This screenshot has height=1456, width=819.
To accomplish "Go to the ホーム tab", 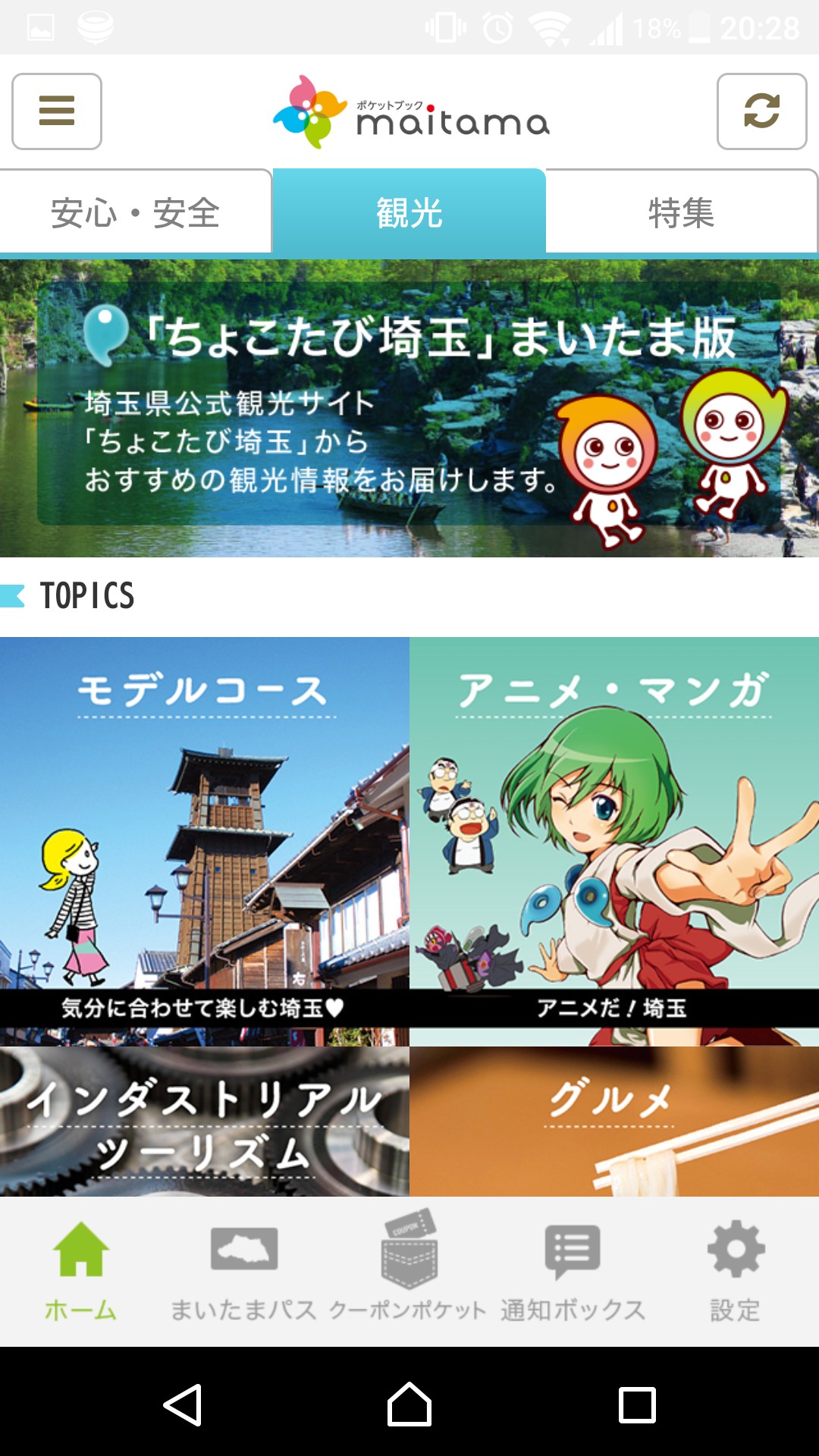I will pos(81,1272).
